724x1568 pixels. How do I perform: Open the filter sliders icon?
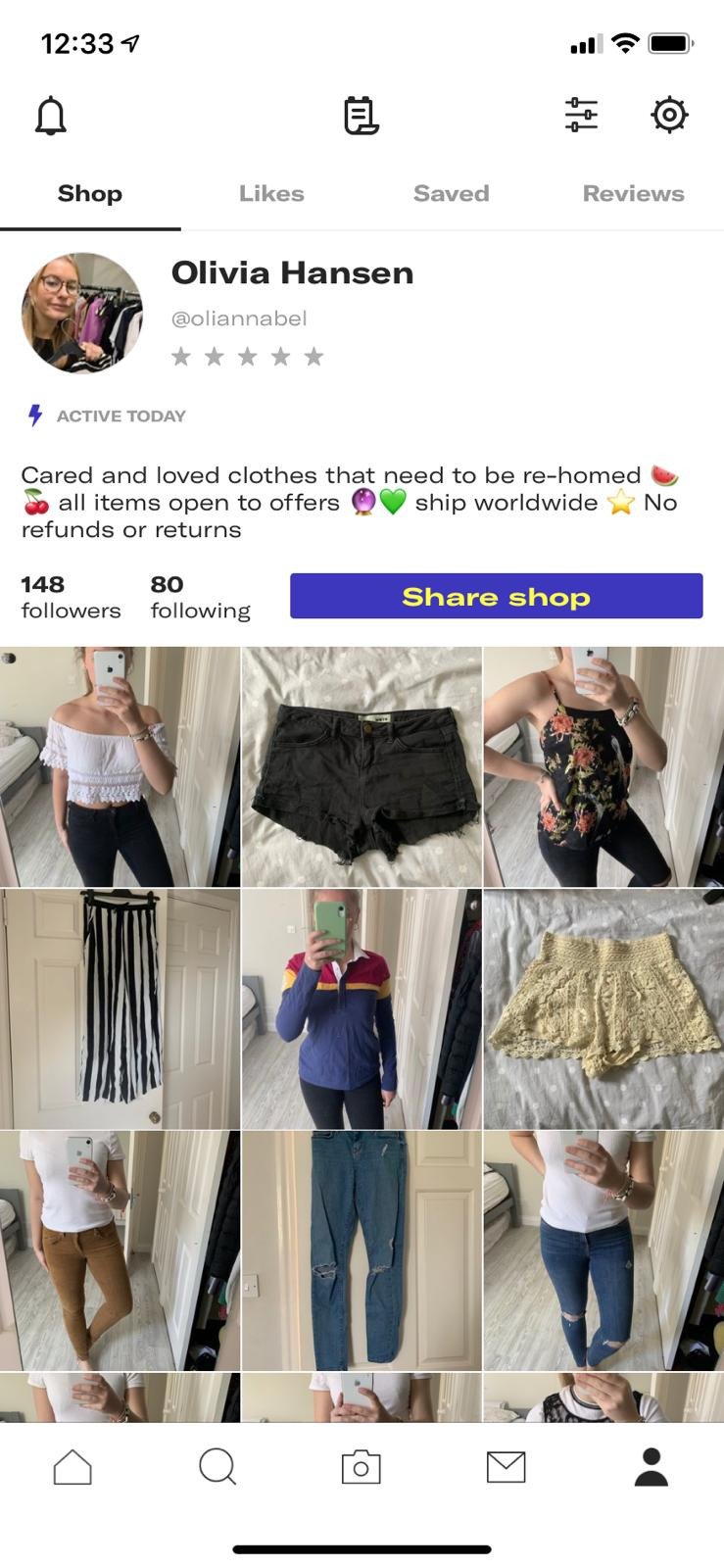click(x=581, y=115)
